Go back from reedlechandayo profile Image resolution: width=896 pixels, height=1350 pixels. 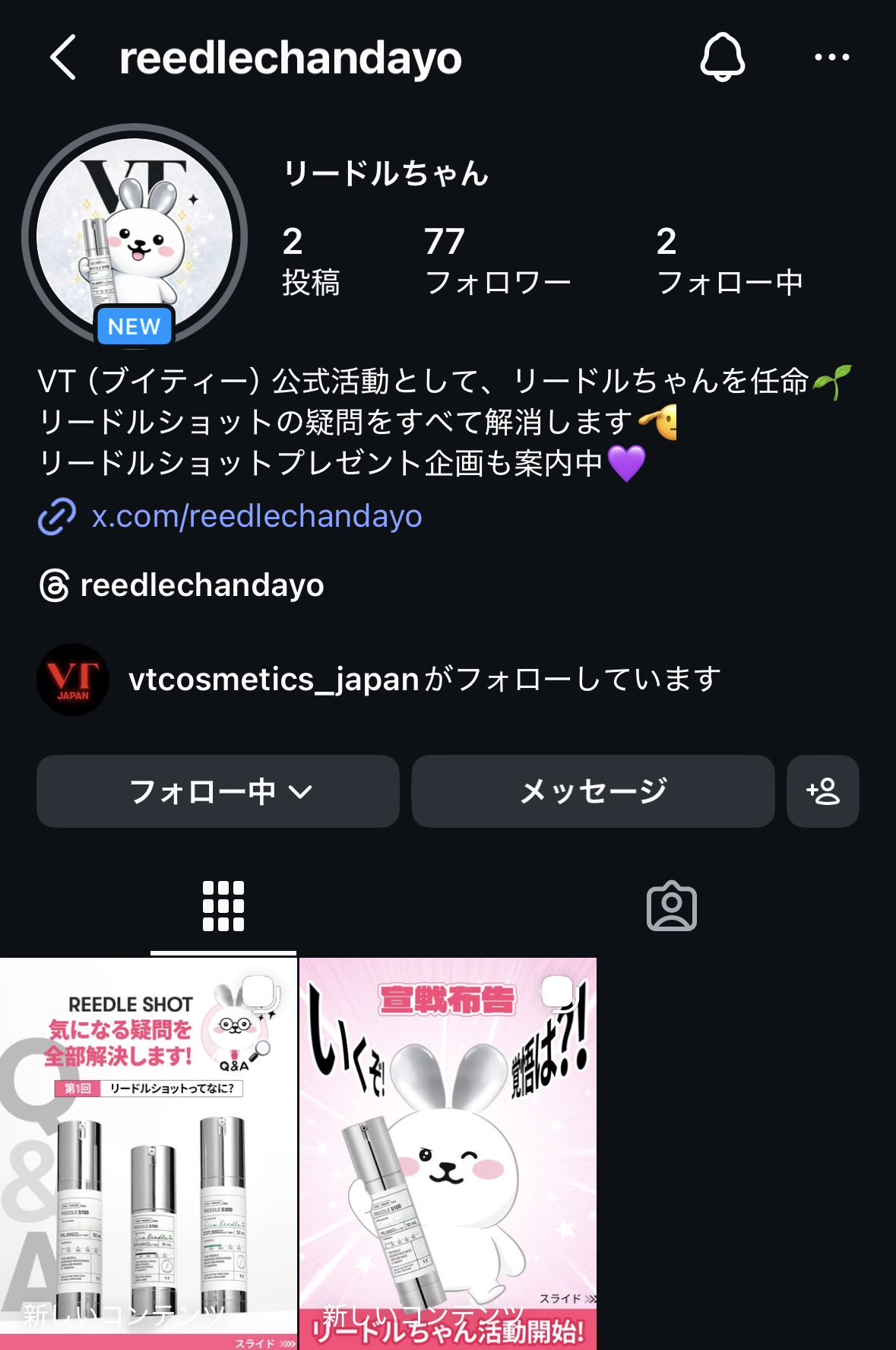pos(63,58)
